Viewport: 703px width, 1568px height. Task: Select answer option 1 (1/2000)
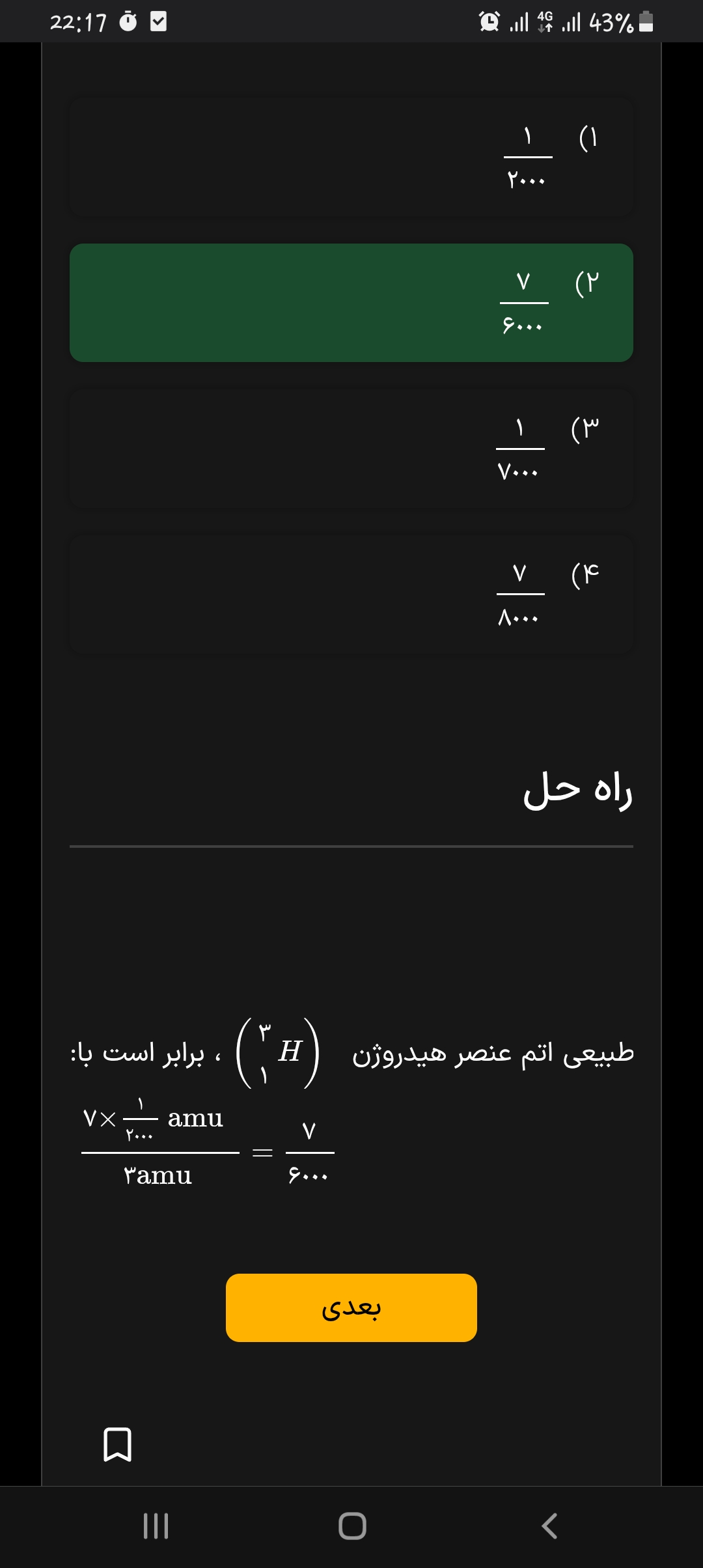click(351, 157)
